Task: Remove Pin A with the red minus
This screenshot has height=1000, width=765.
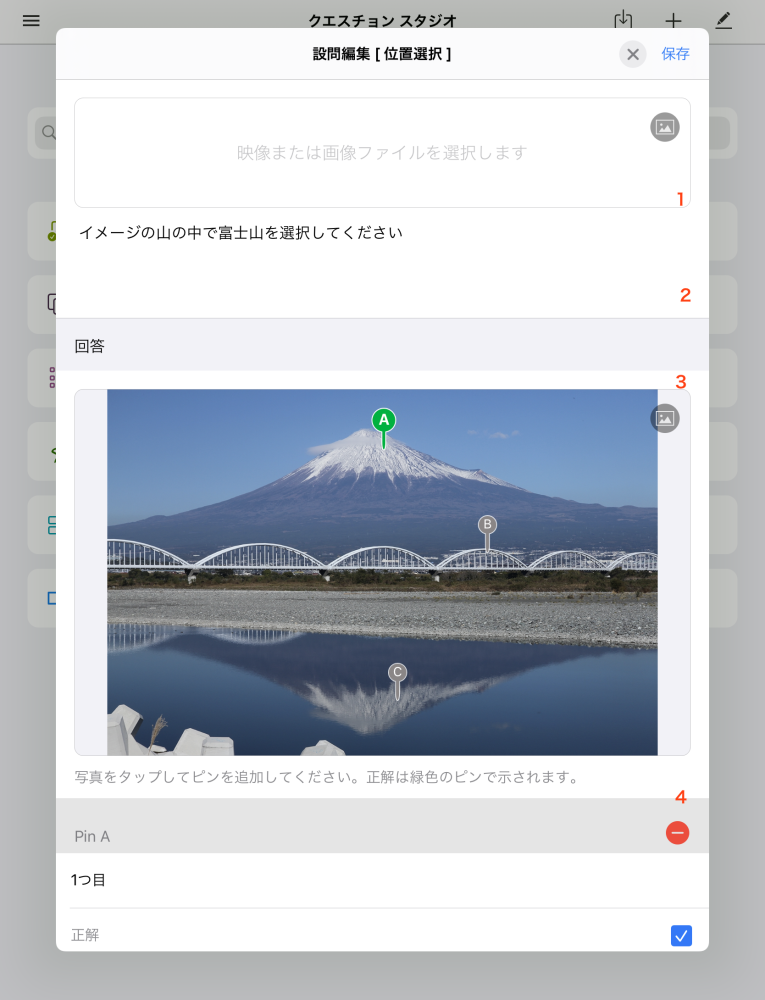Action: click(x=677, y=832)
